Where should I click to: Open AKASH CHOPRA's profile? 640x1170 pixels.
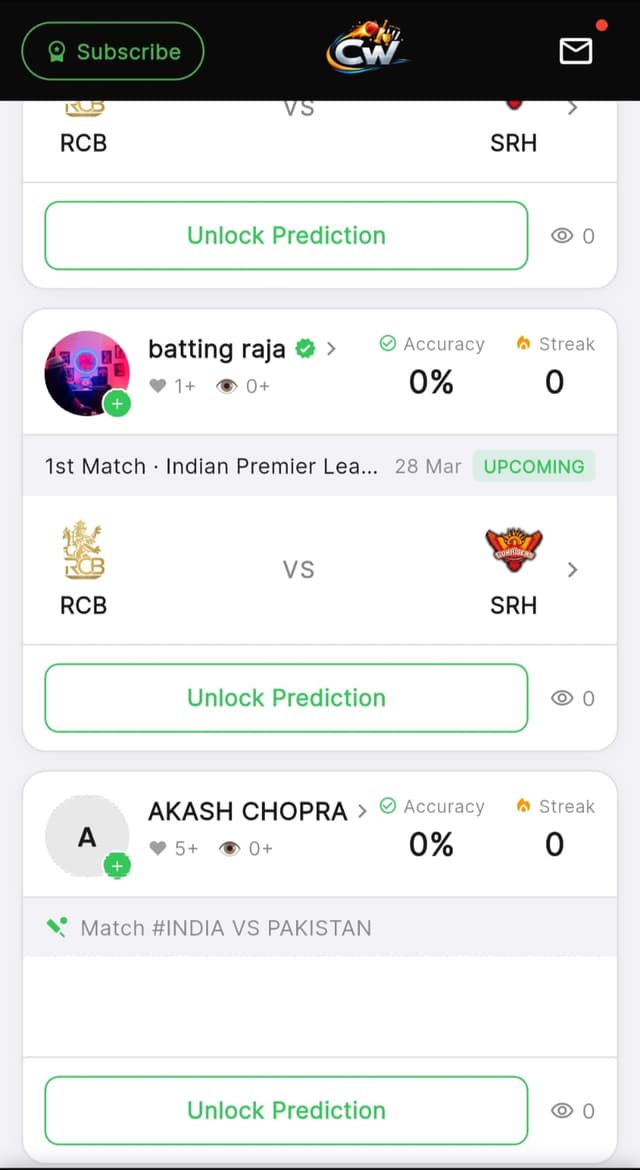click(247, 811)
